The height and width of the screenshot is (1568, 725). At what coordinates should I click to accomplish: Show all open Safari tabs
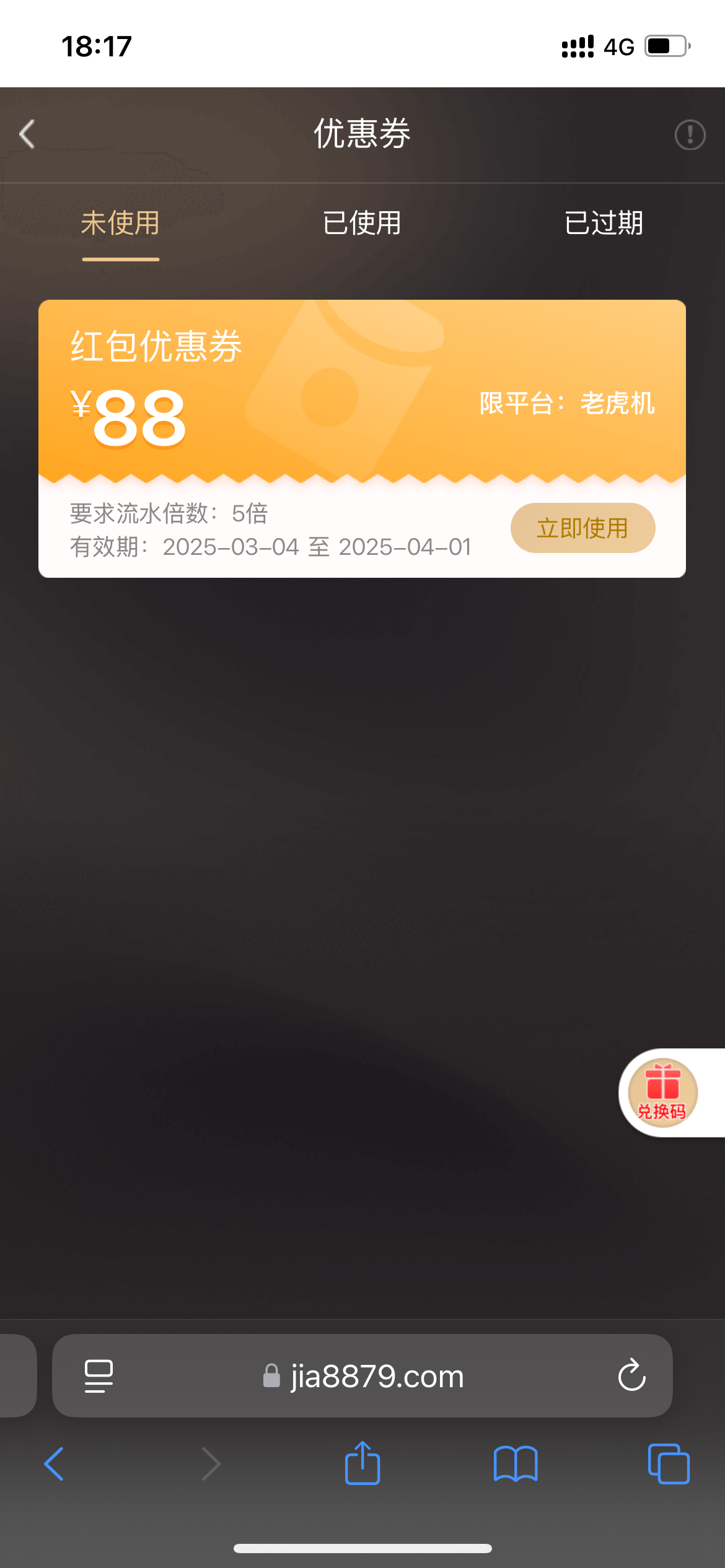(668, 1464)
